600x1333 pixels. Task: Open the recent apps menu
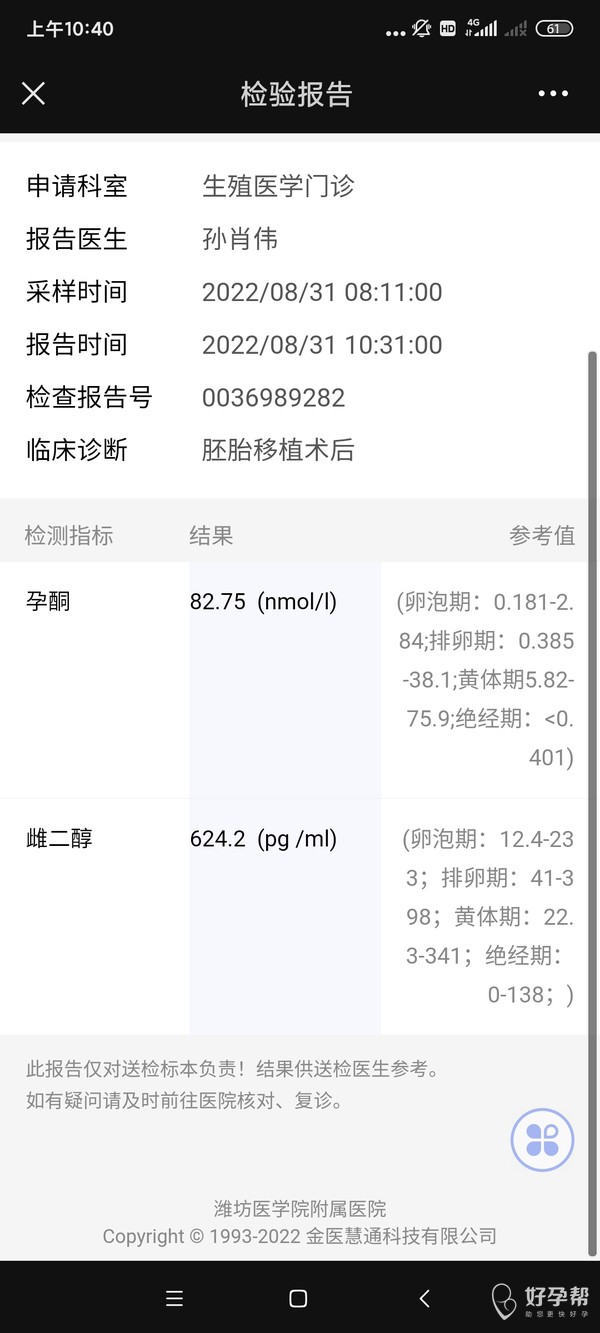(174, 1298)
